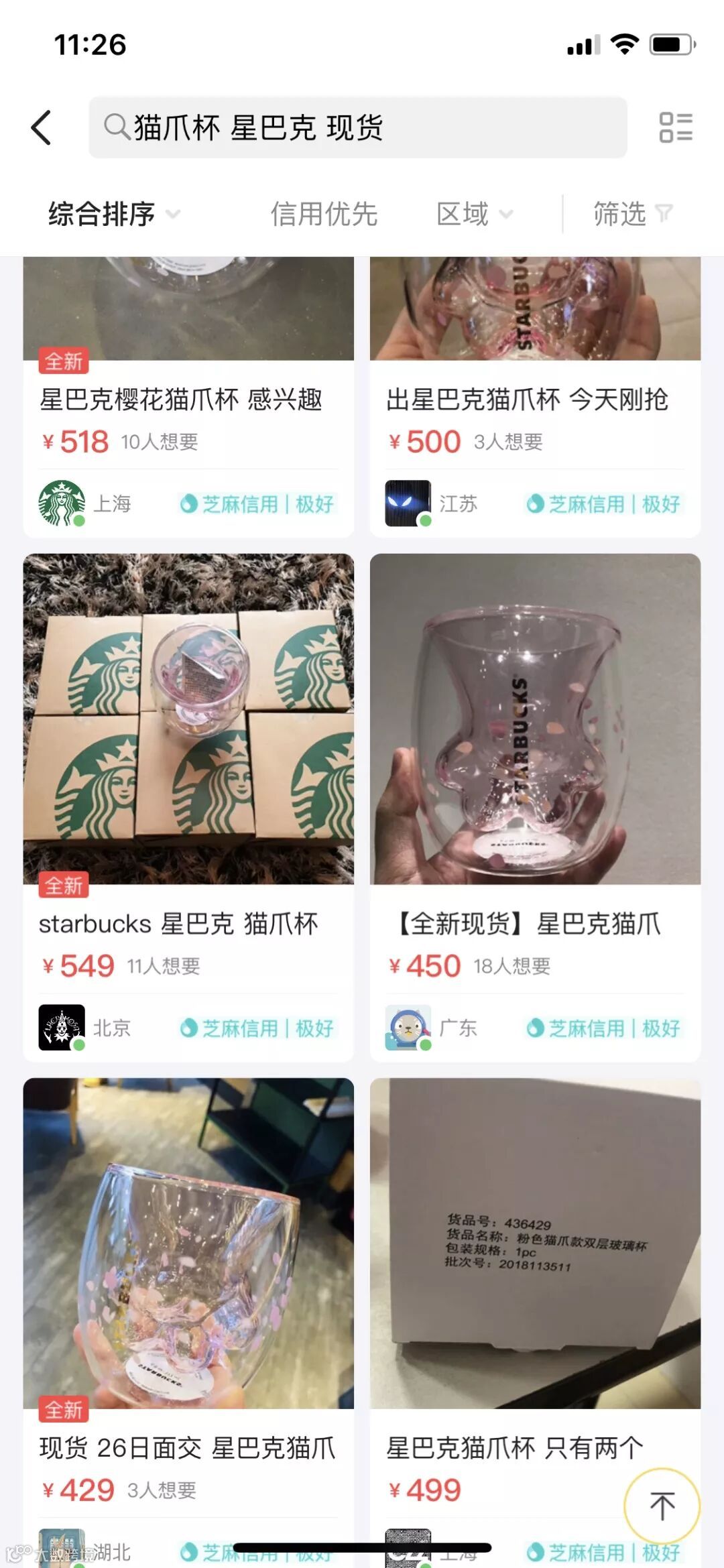Open the 区域 region dropdown

click(474, 215)
